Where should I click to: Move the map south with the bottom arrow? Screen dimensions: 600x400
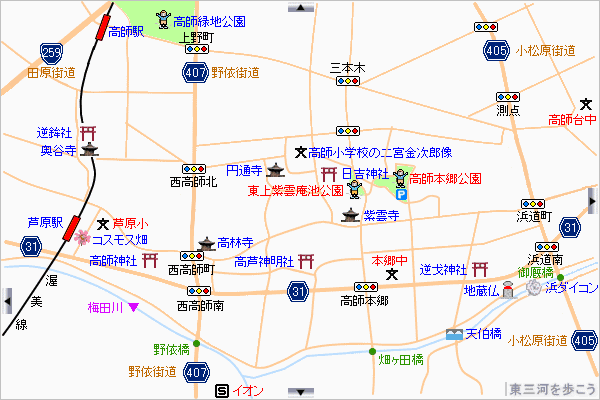coord(299,392)
